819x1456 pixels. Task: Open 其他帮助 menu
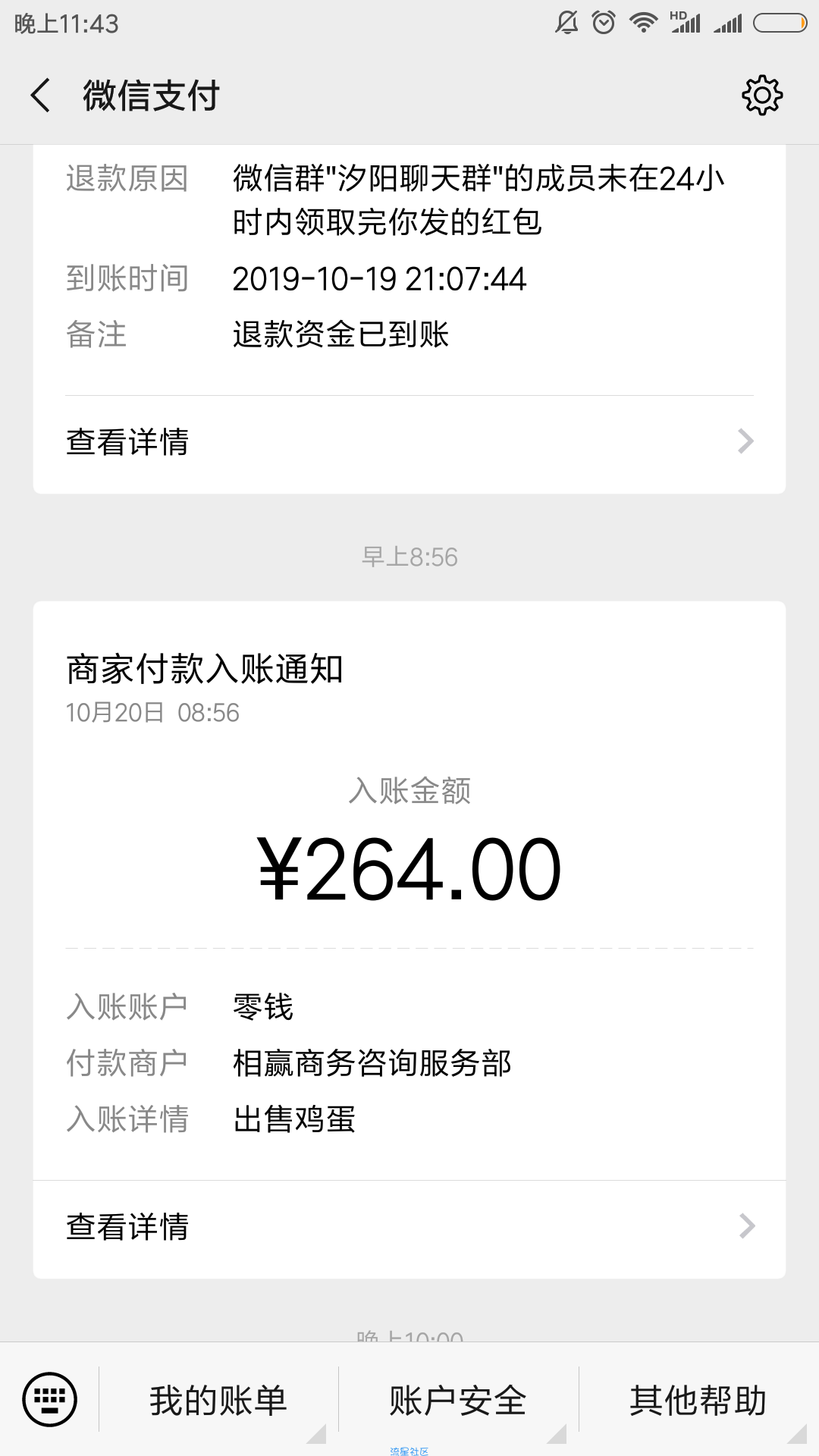698,1400
